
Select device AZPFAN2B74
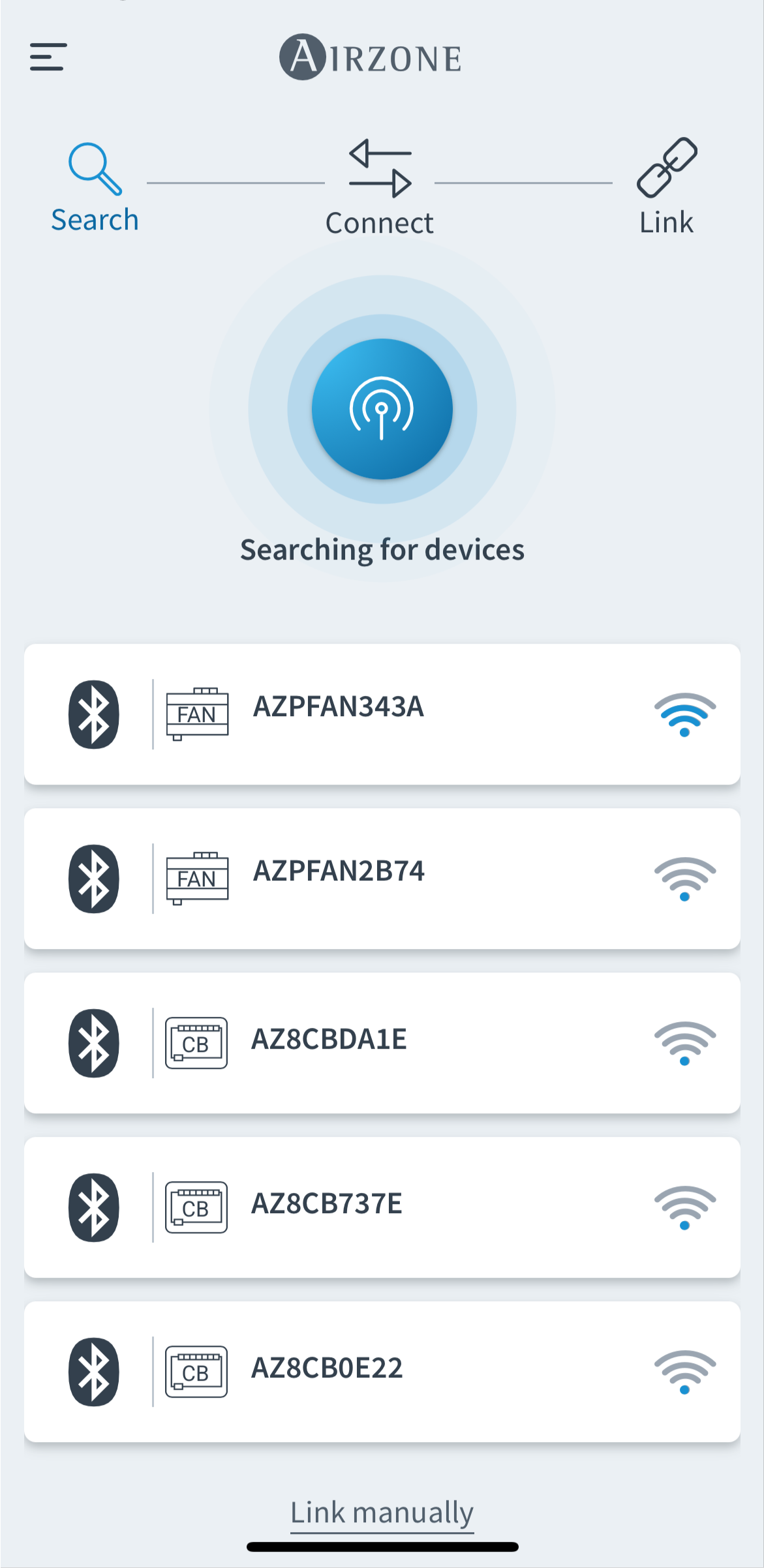[x=382, y=878]
